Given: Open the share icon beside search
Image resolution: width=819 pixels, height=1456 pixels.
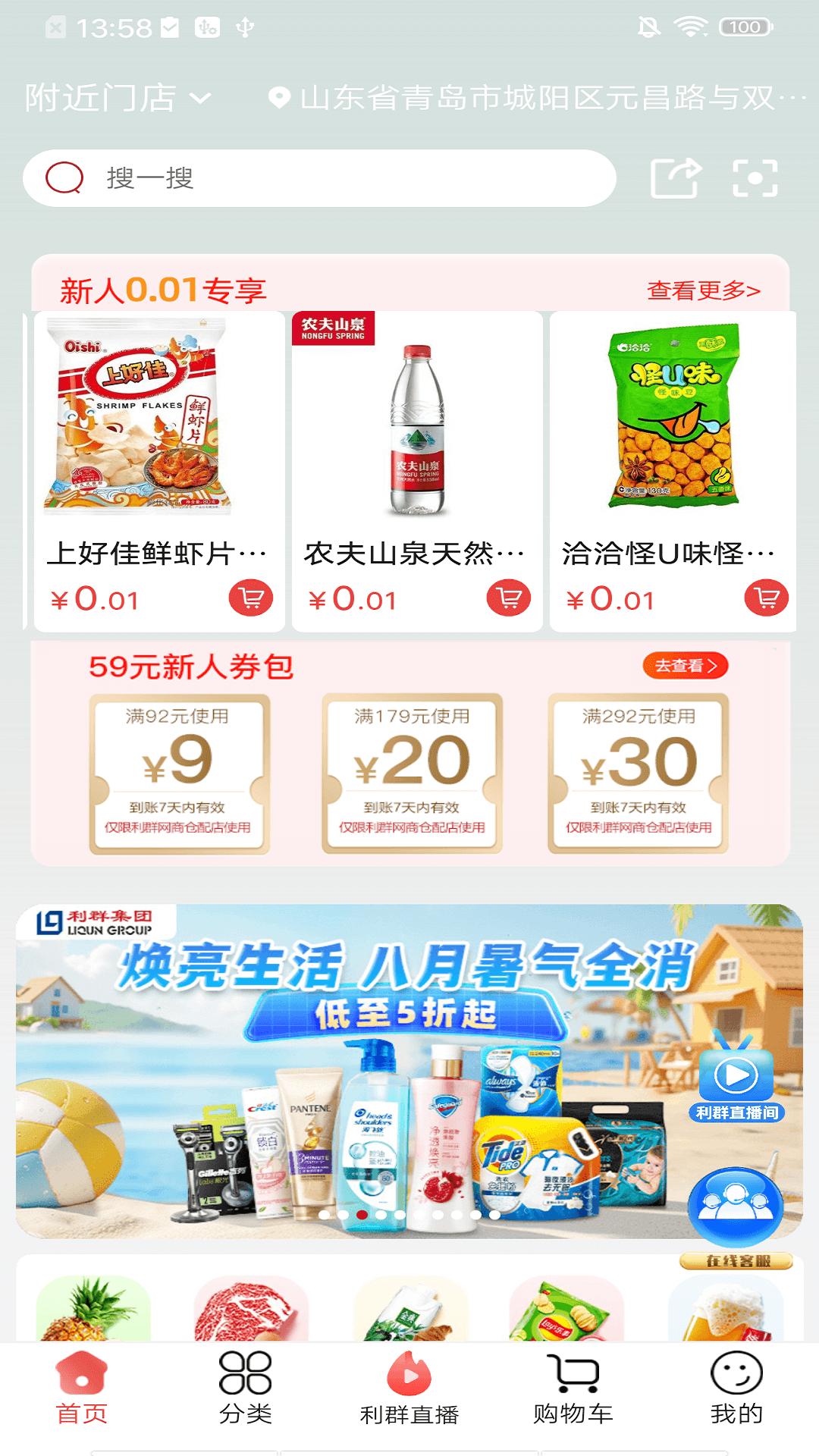Looking at the screenshot, I should point(675,178).
